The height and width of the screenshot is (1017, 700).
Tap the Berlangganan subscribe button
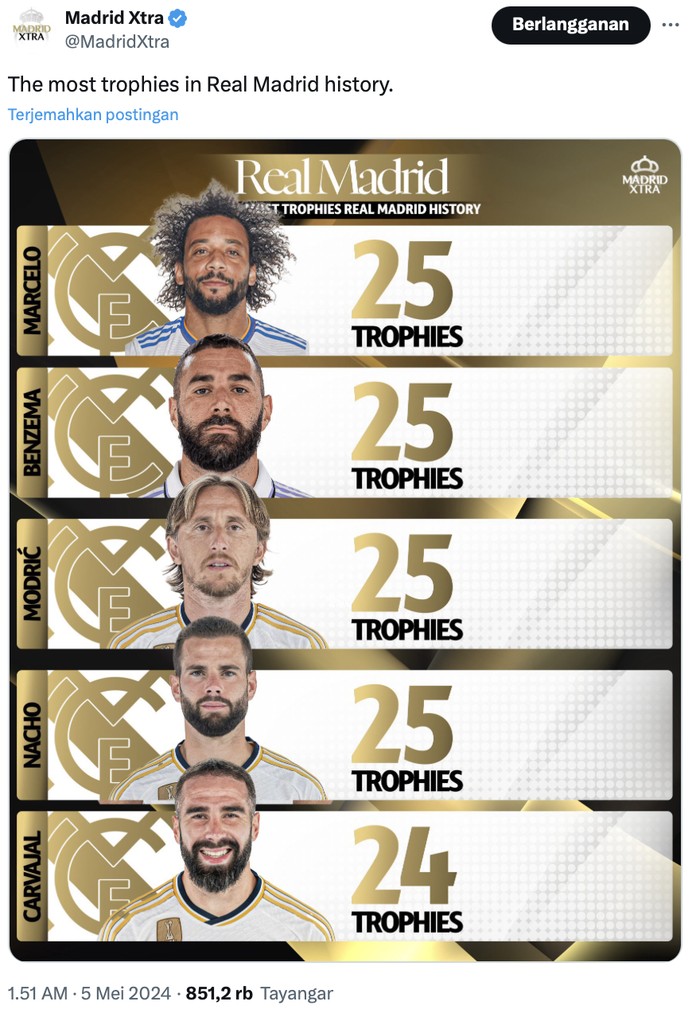pyautogui.click(x=570, y=24)
